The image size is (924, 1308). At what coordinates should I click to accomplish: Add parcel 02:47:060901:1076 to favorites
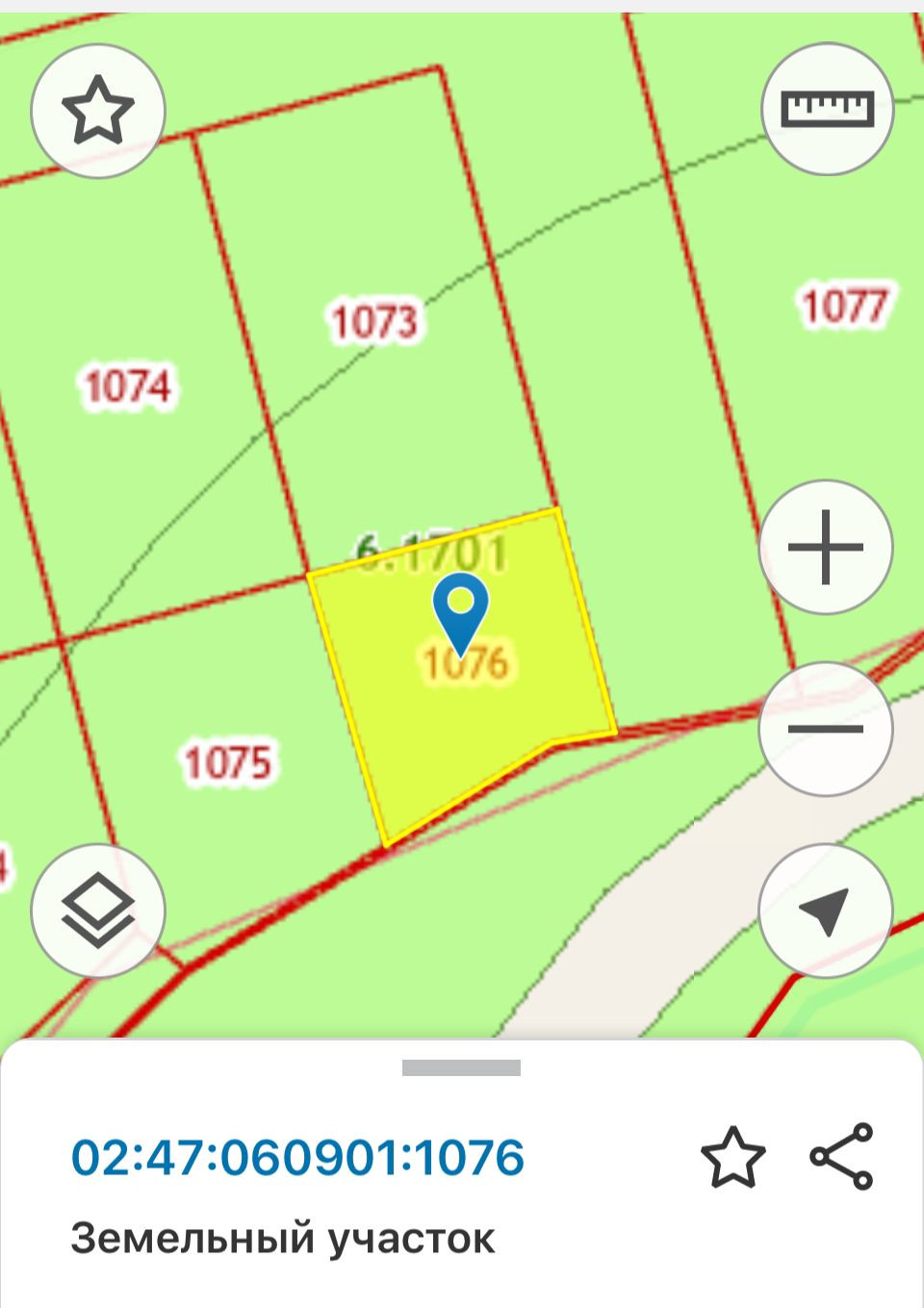(732, 1157)
